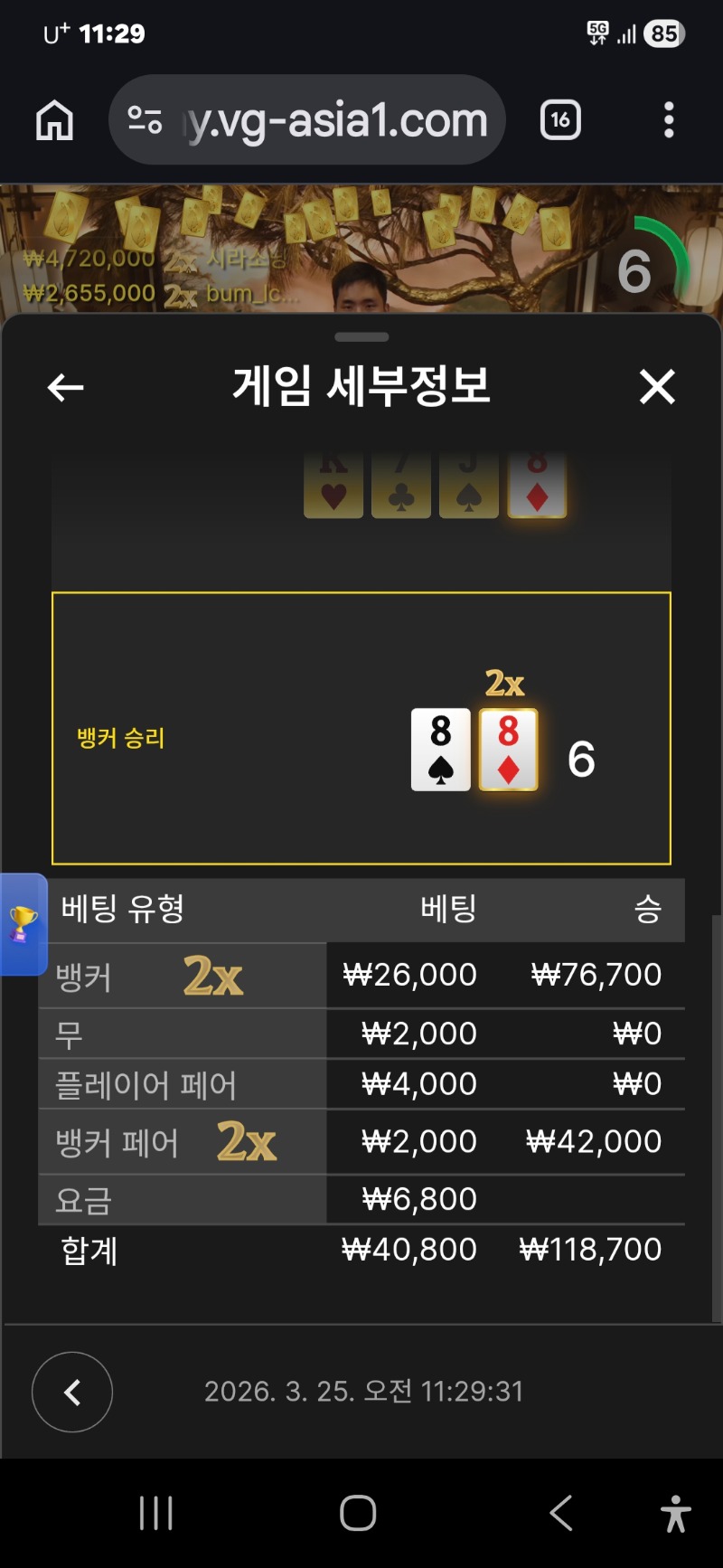This screenshot has height=1568, width=723.
Task: Open the browser home page
Action: coord(54,120)
